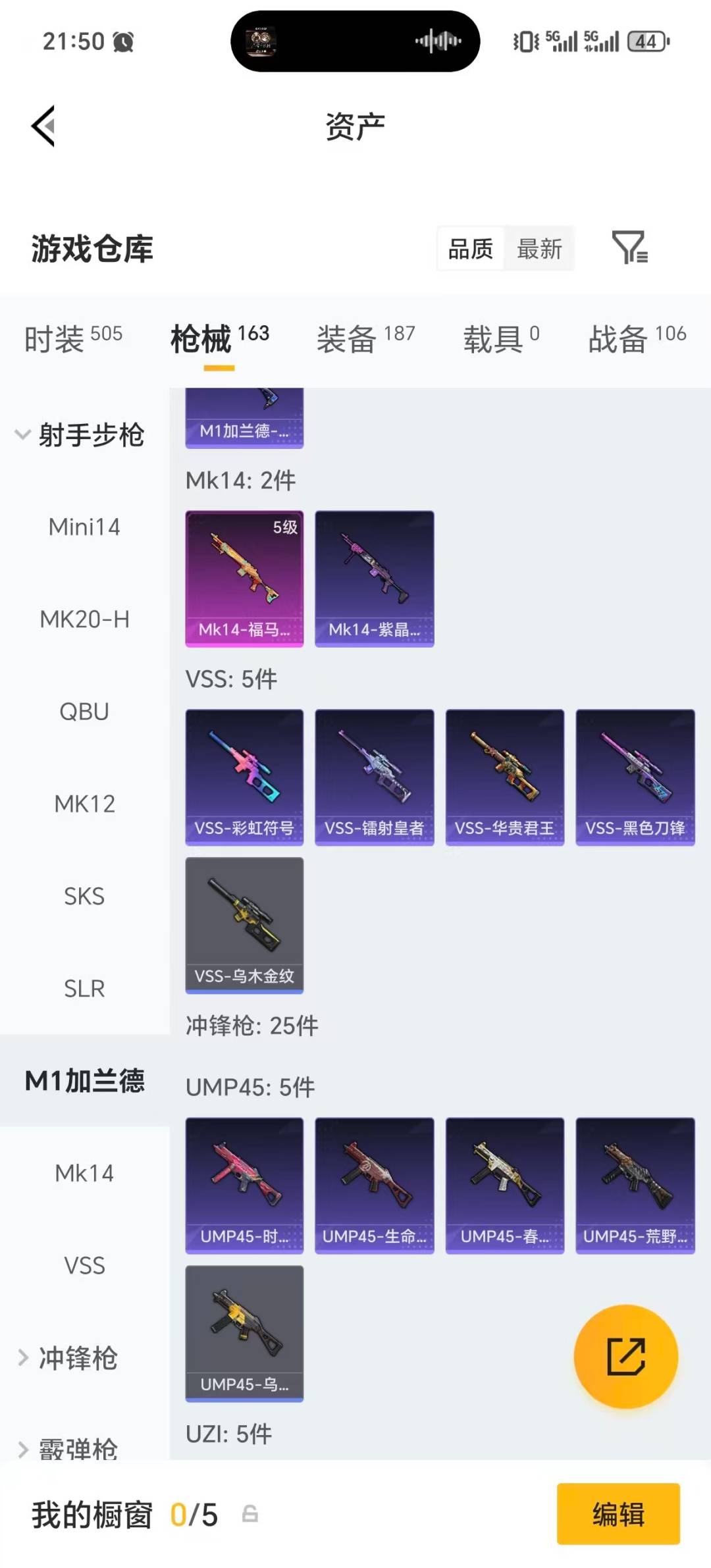
Task: Open the VSS-彩虹符号 skin card
Action: (244, 775)
